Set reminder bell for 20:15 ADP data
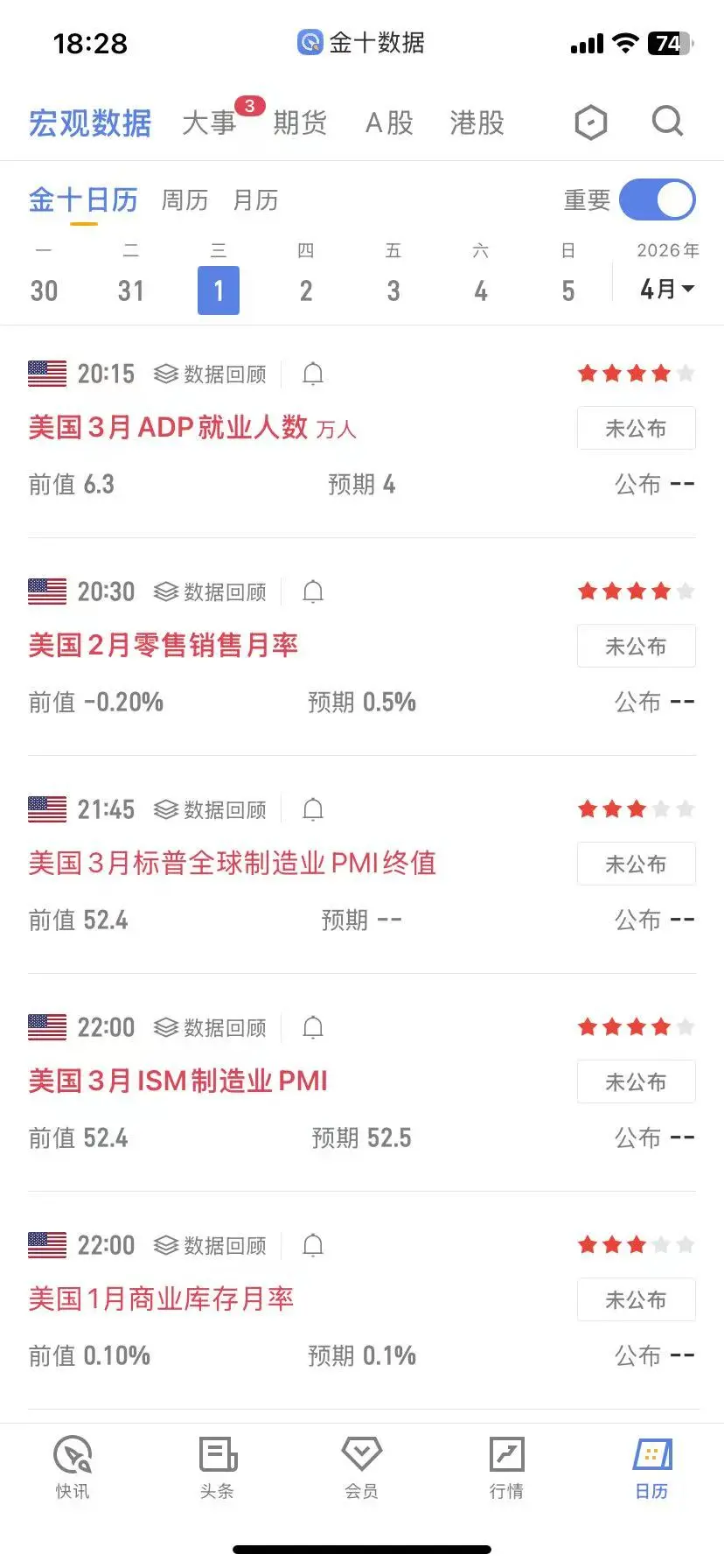The height and width of the screenshot is (1568, 724). click(313, 374)
